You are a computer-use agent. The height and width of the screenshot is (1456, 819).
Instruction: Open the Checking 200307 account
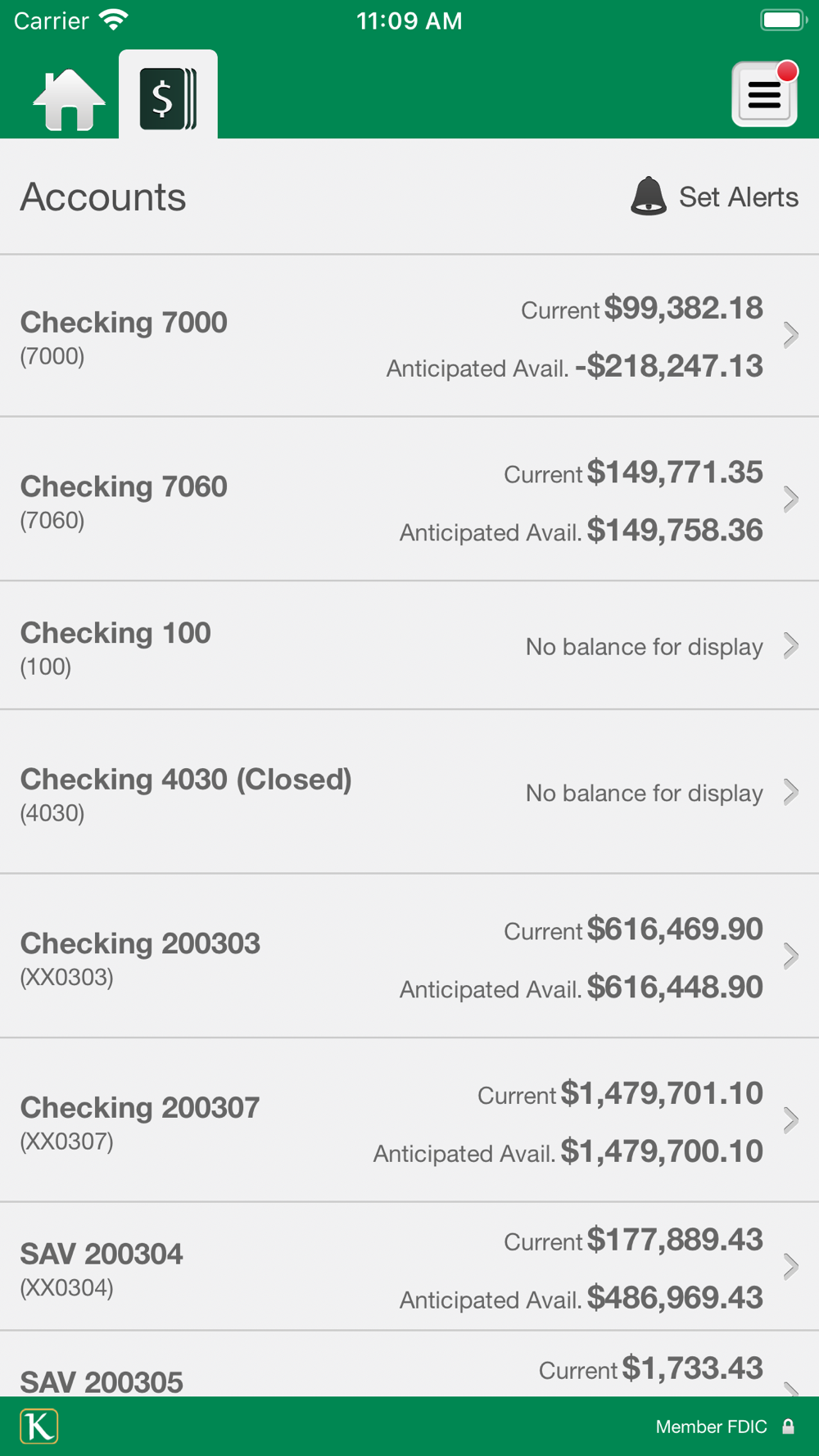point(409,1120)
